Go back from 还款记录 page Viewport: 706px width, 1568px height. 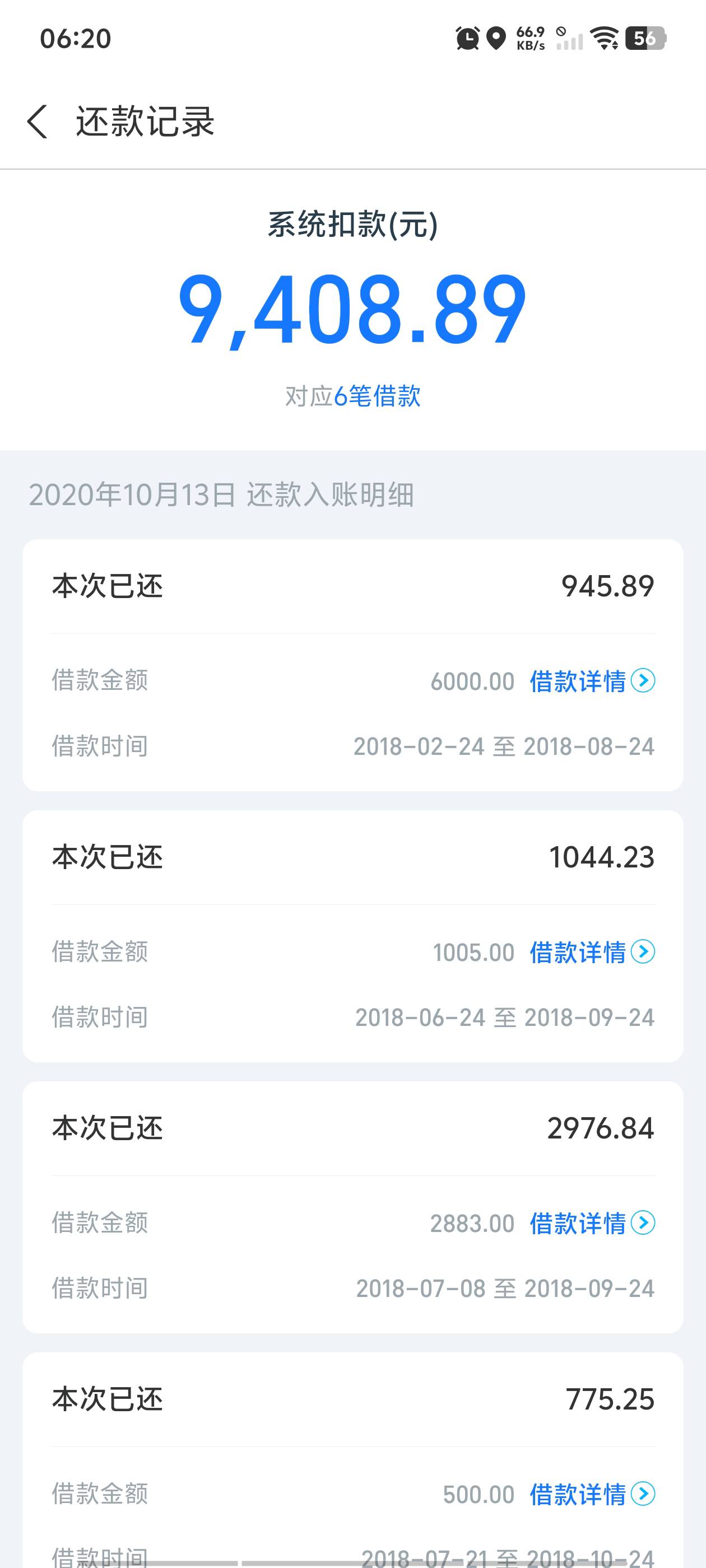pos(37,122)
